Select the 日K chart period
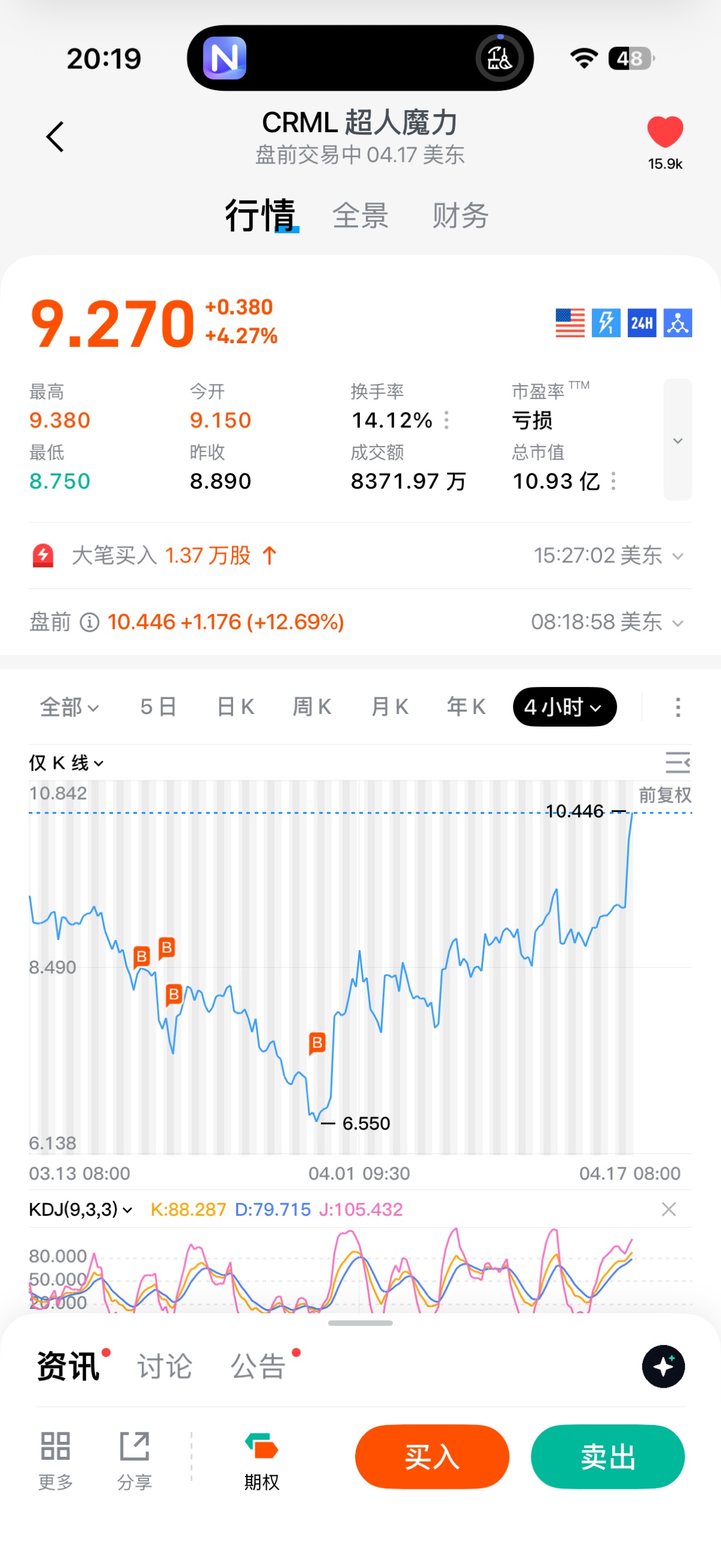This screenshot has height=1568, width=721. [236, 707]
